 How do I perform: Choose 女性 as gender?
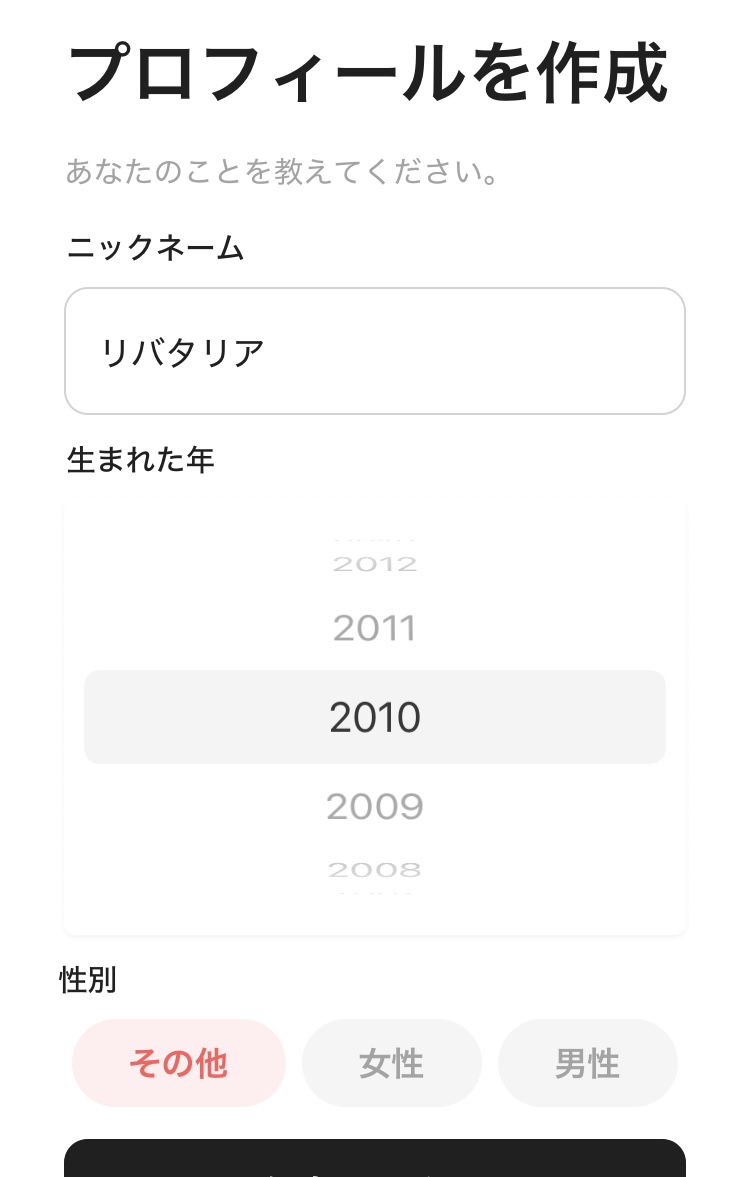point(391,1064)
